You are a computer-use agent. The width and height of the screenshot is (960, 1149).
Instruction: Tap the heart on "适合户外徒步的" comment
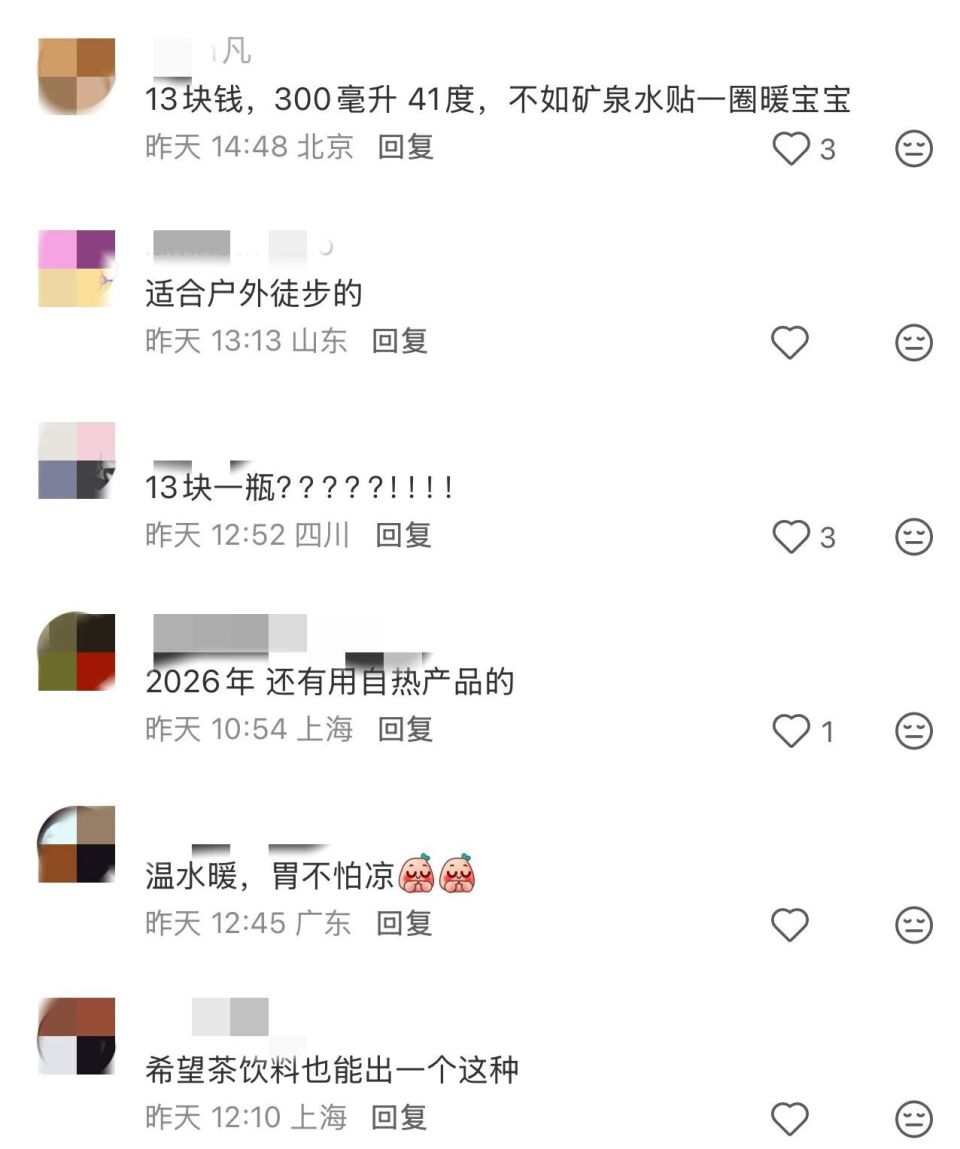(790, 340)
